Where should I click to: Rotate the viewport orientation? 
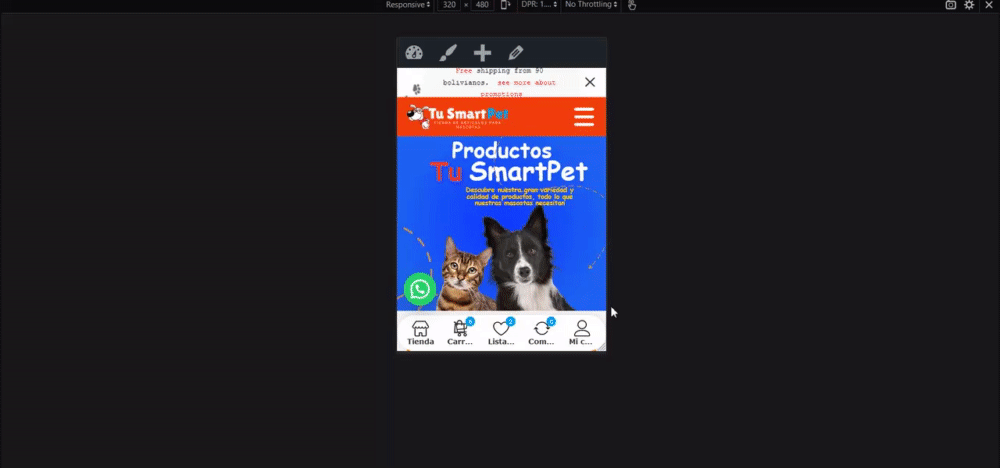(x=506, y=5)
